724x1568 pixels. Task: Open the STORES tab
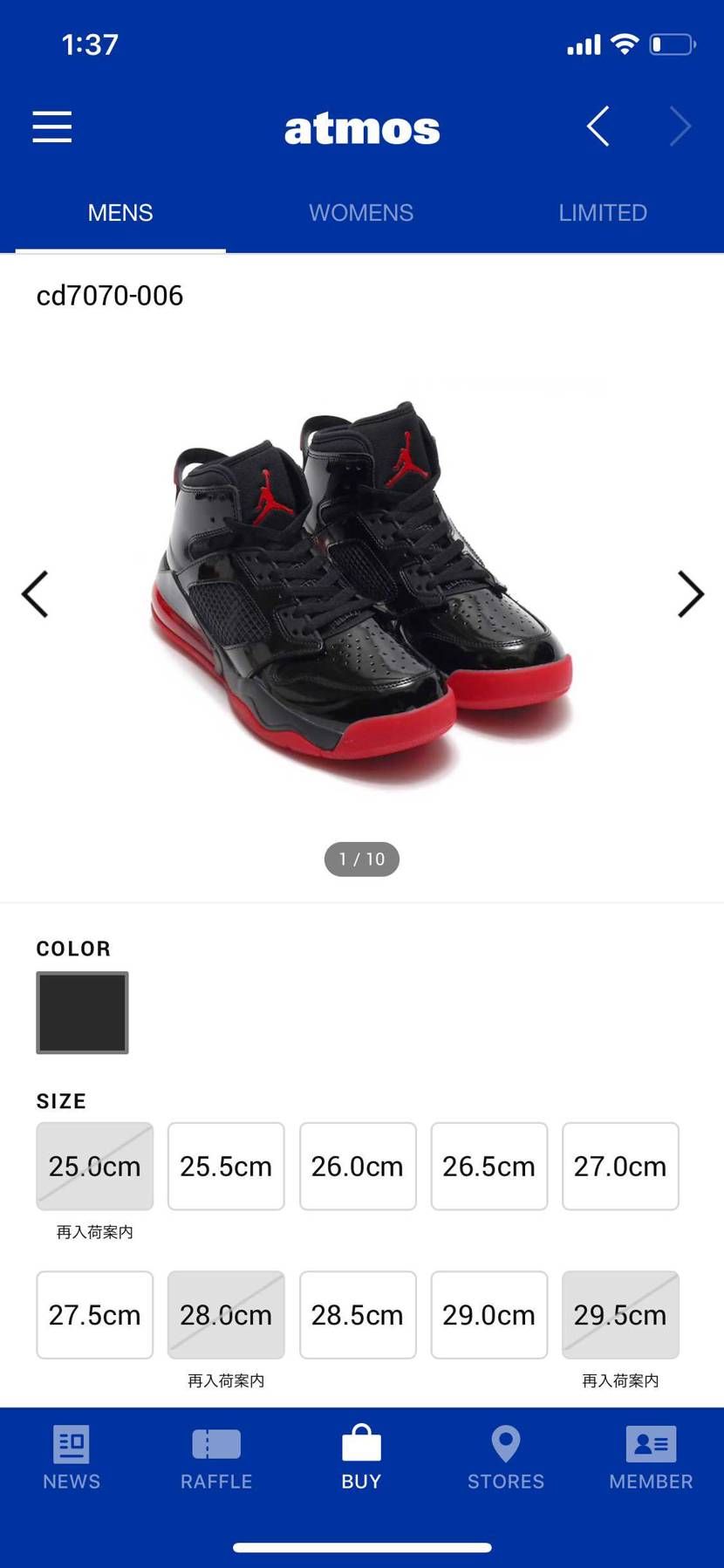click(506, 1458)
